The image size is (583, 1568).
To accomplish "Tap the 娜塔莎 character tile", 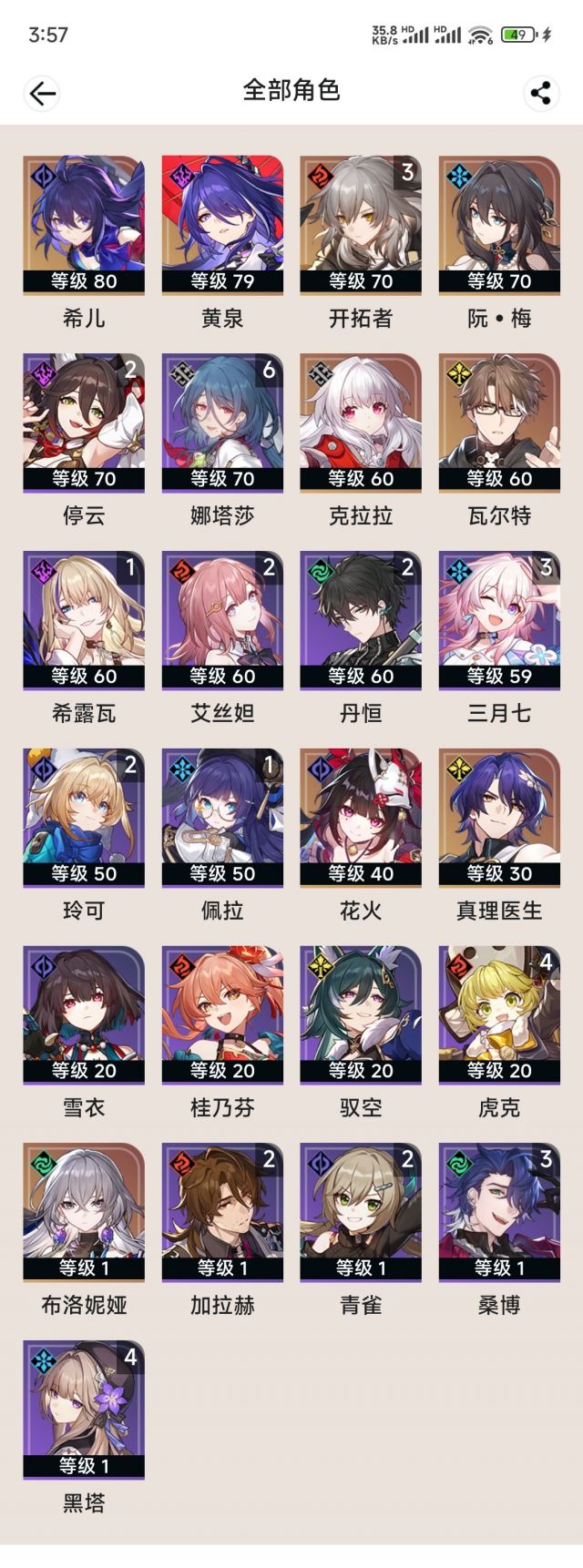I will tap(222, 422).
